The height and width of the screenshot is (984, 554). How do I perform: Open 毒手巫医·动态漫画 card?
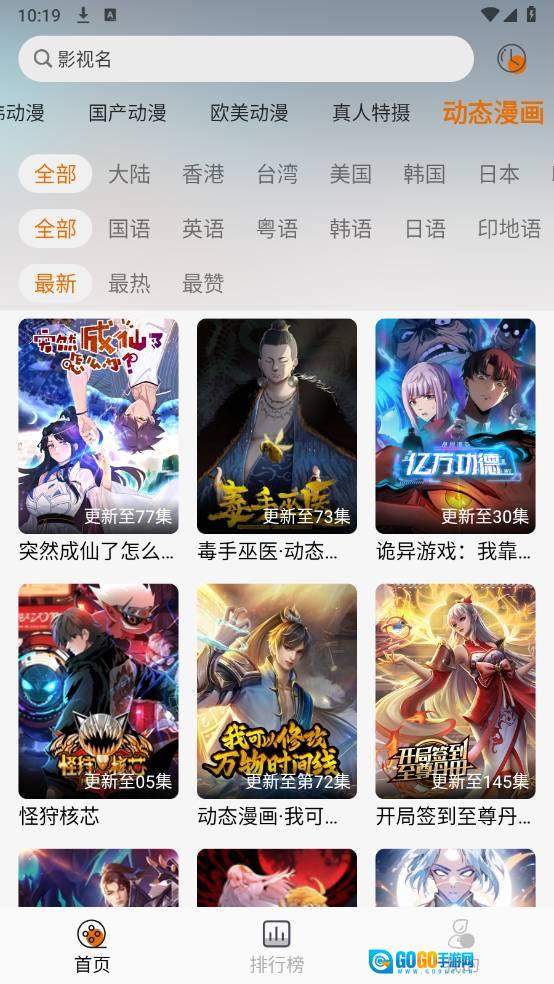tap(277, 441)
